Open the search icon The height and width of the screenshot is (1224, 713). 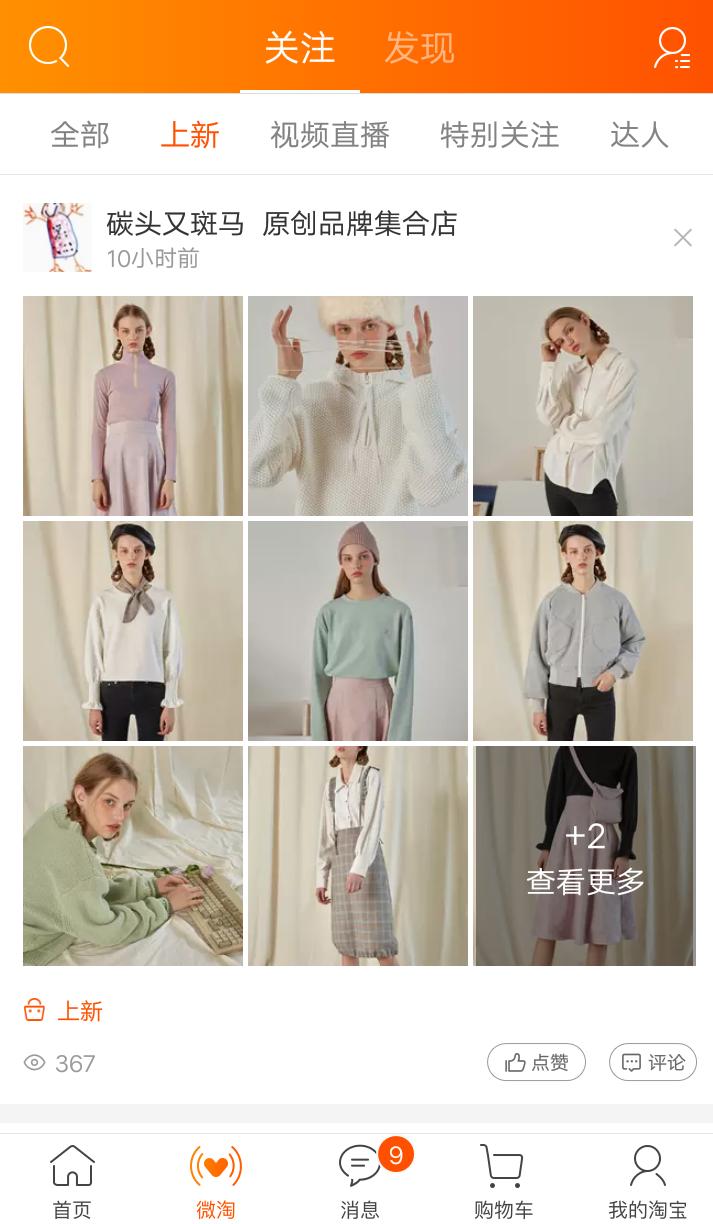pyautogui.click(x=49, y=46)
